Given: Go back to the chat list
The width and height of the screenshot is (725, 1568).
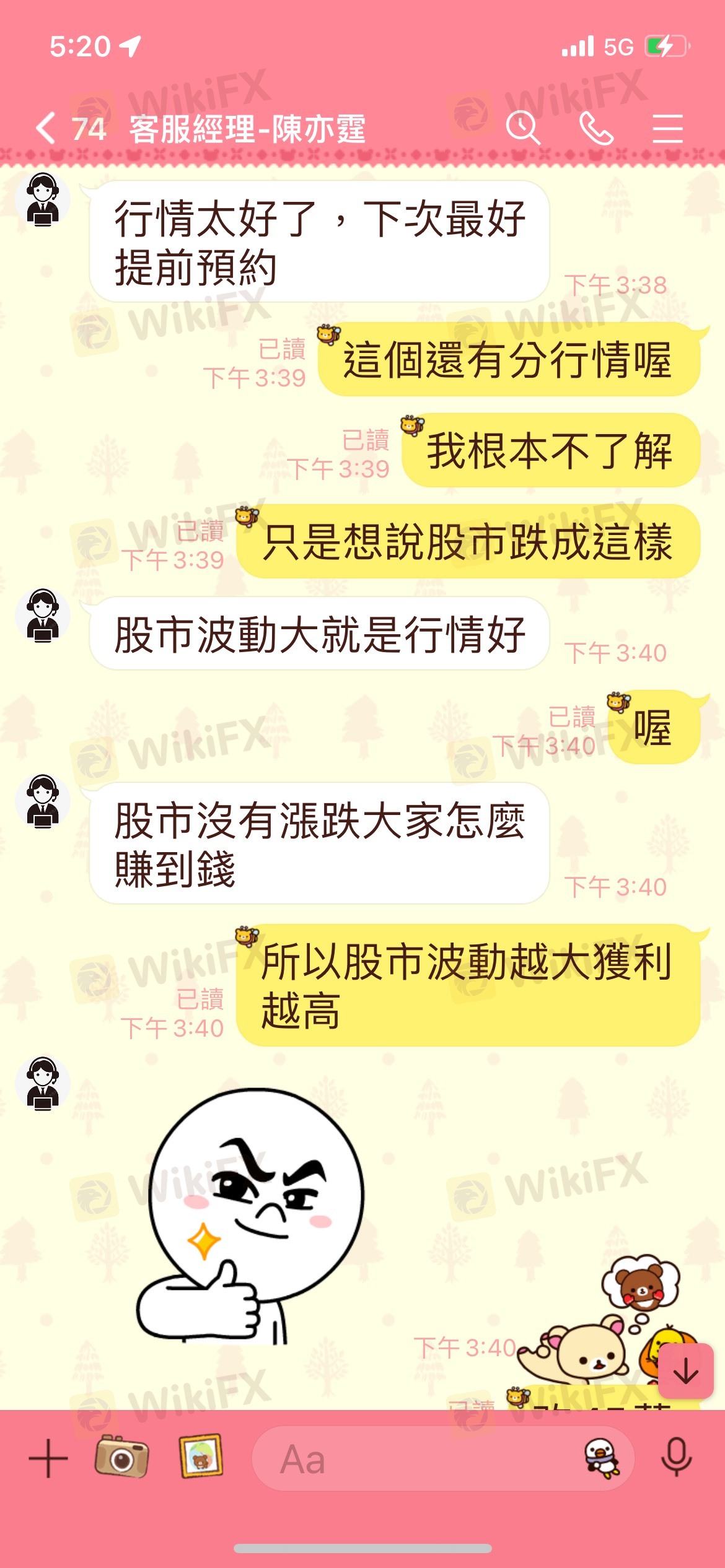Looking at the screenshot, I should [46, 129].
